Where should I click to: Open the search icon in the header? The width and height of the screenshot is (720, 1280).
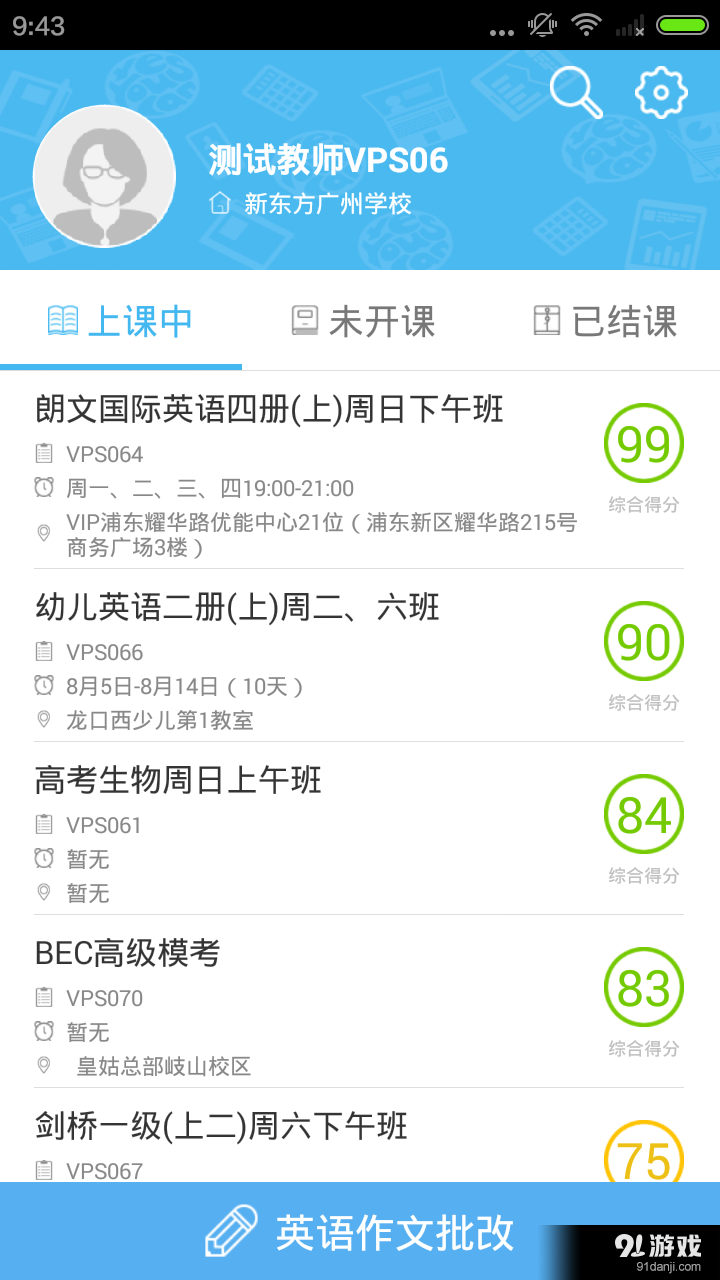pyautogui.click(x=575, y=90)
